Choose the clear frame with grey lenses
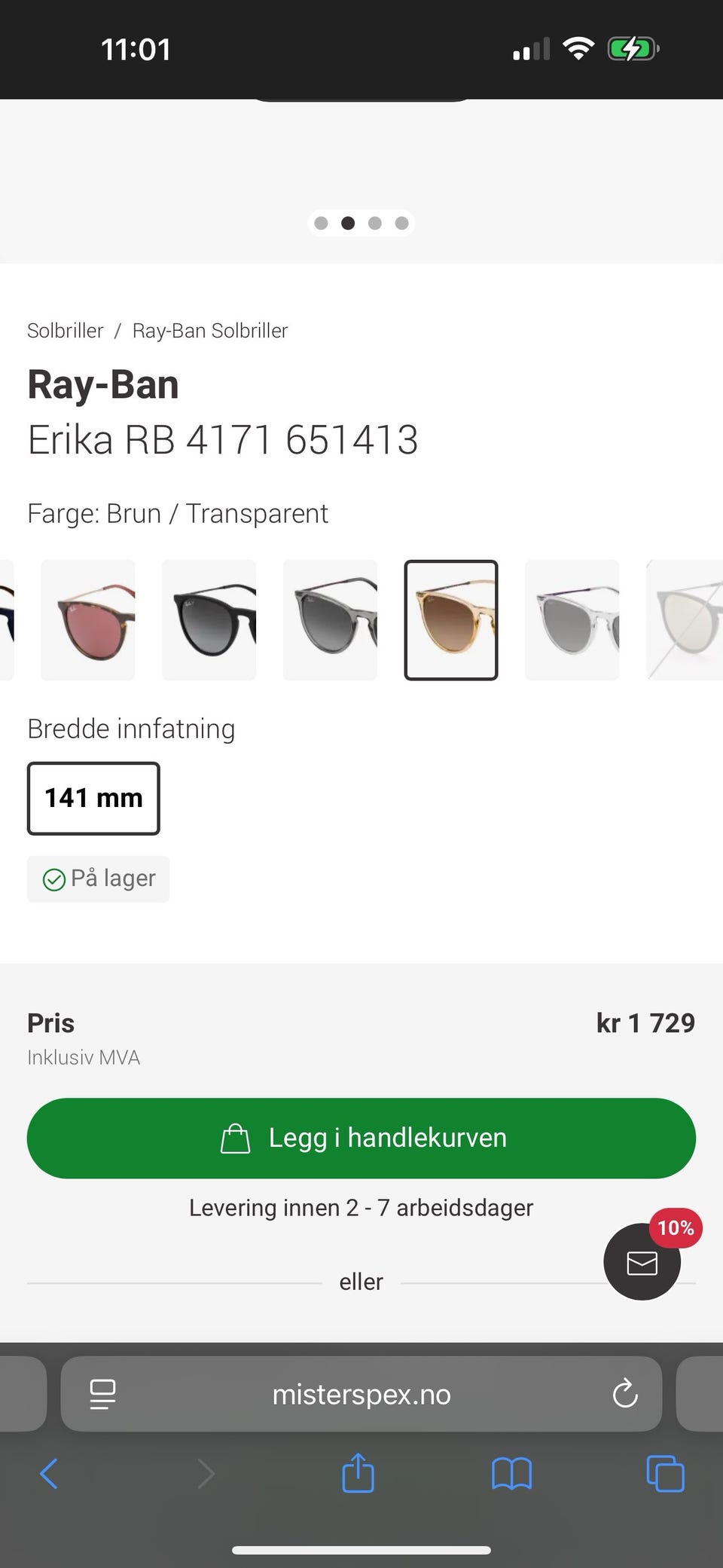723x1568 pixels. [x=572, y=620]
